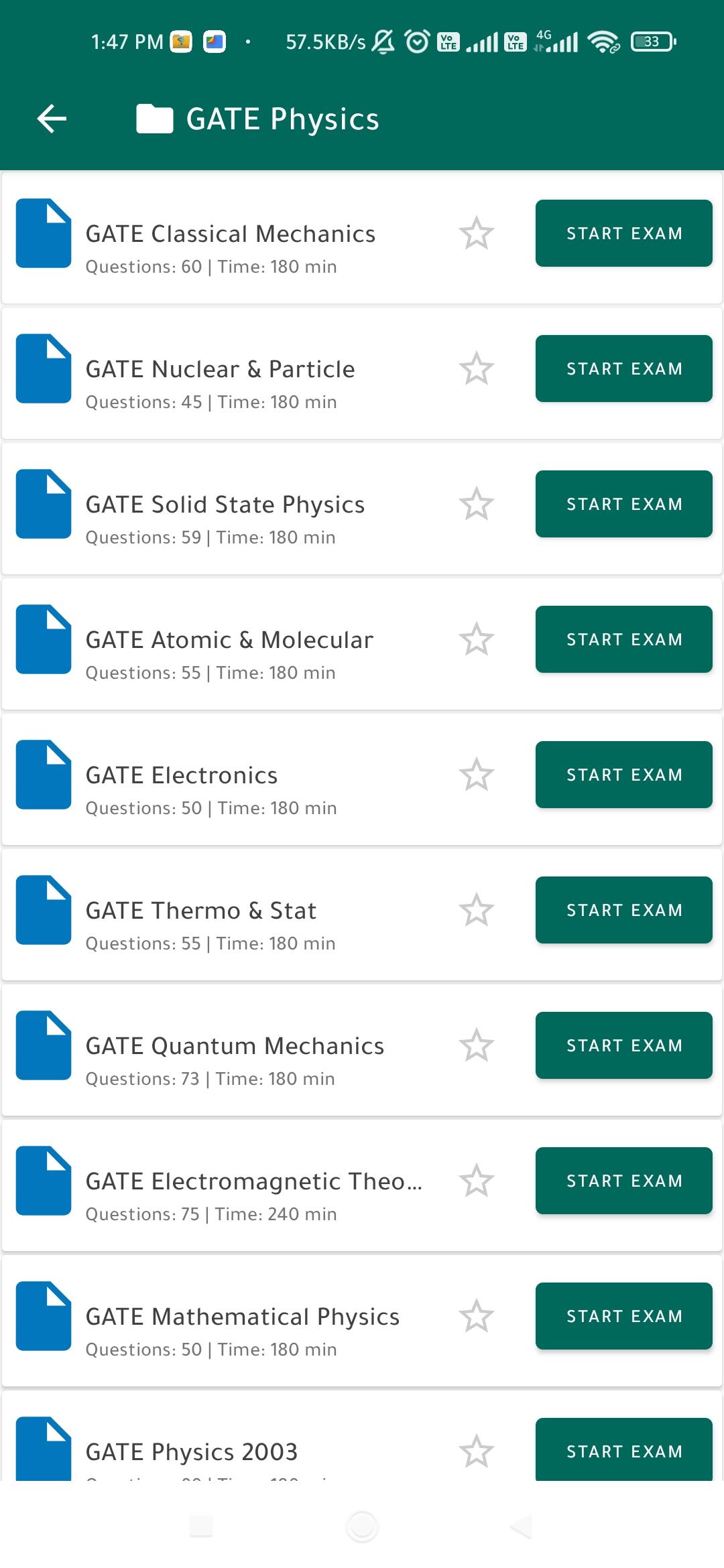Favorite the GATE Quantum Mechanics test
The width and height of the screenshot is (724, 1568).
pos(477,1045)
